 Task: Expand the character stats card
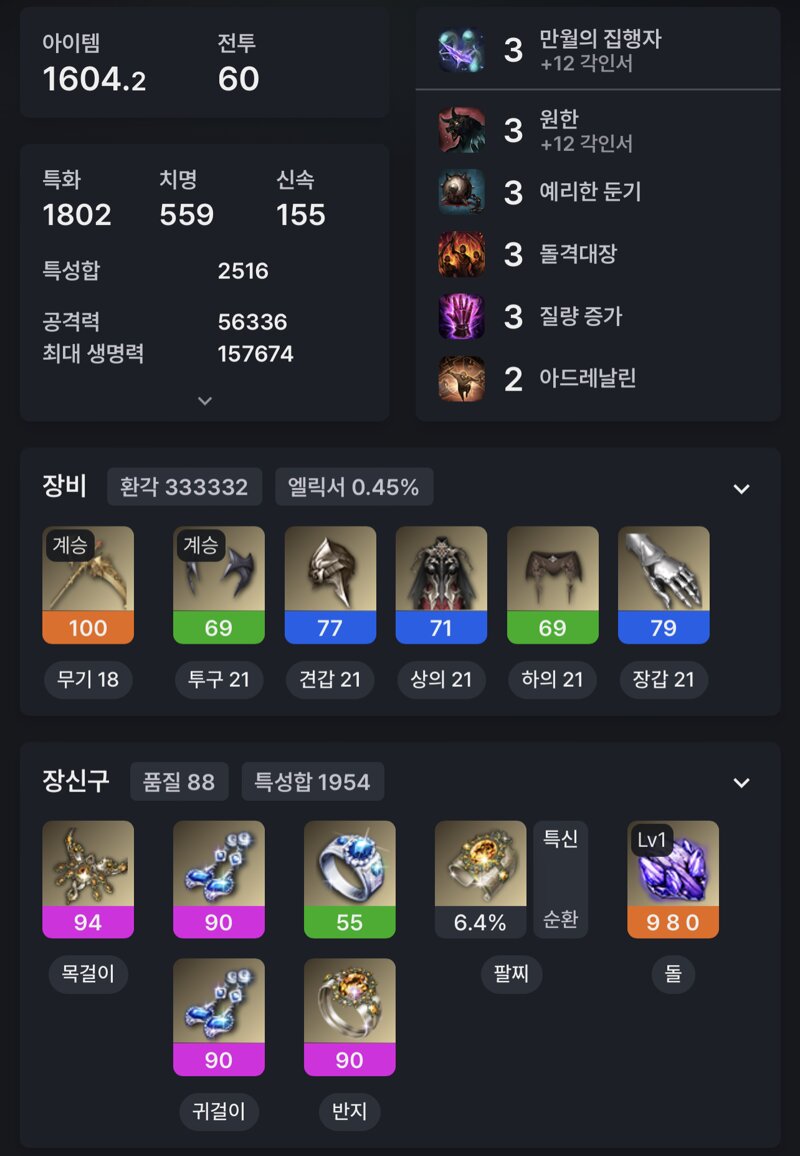204,401
